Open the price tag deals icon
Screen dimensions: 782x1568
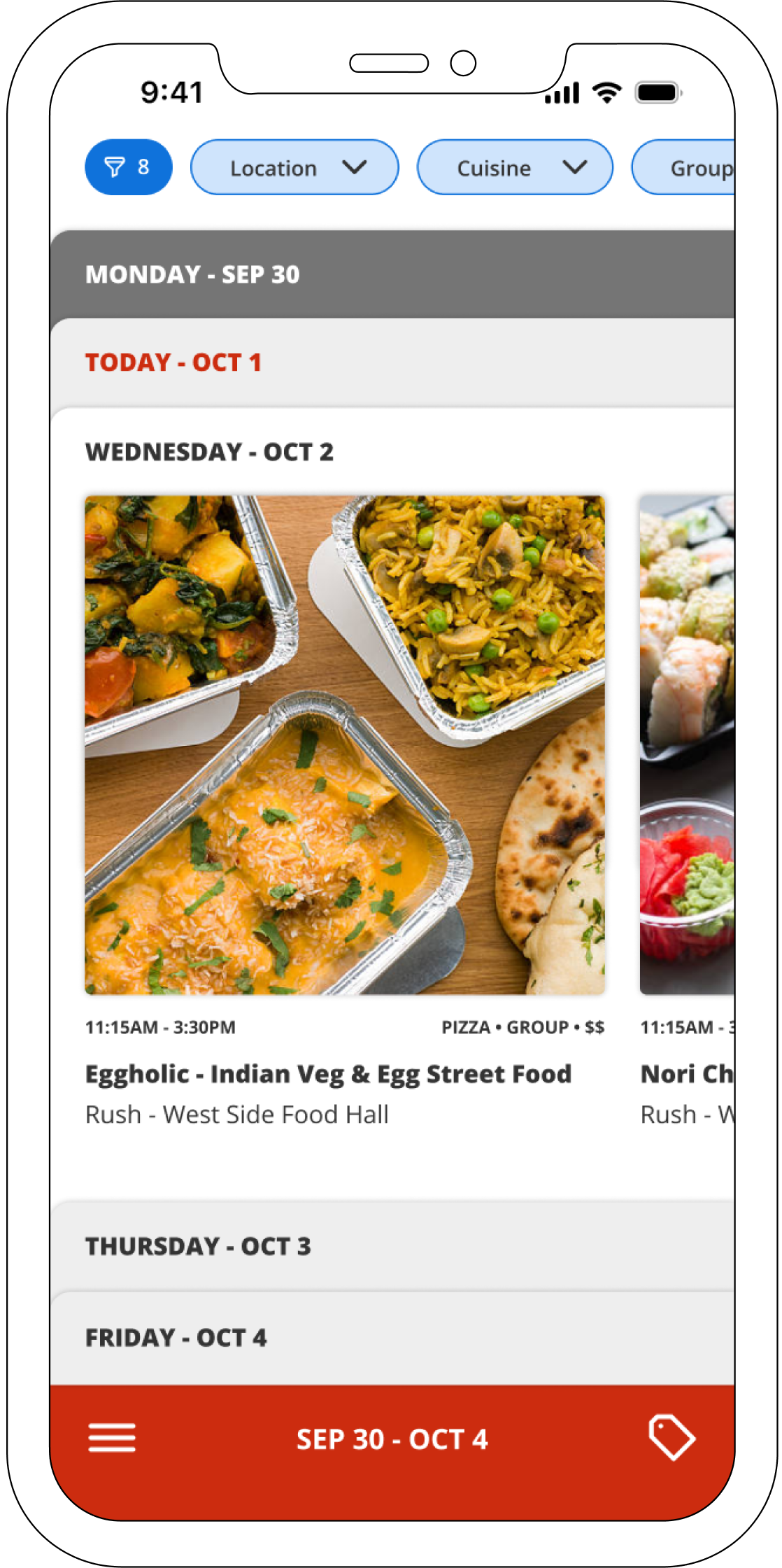click(671, 1437)
